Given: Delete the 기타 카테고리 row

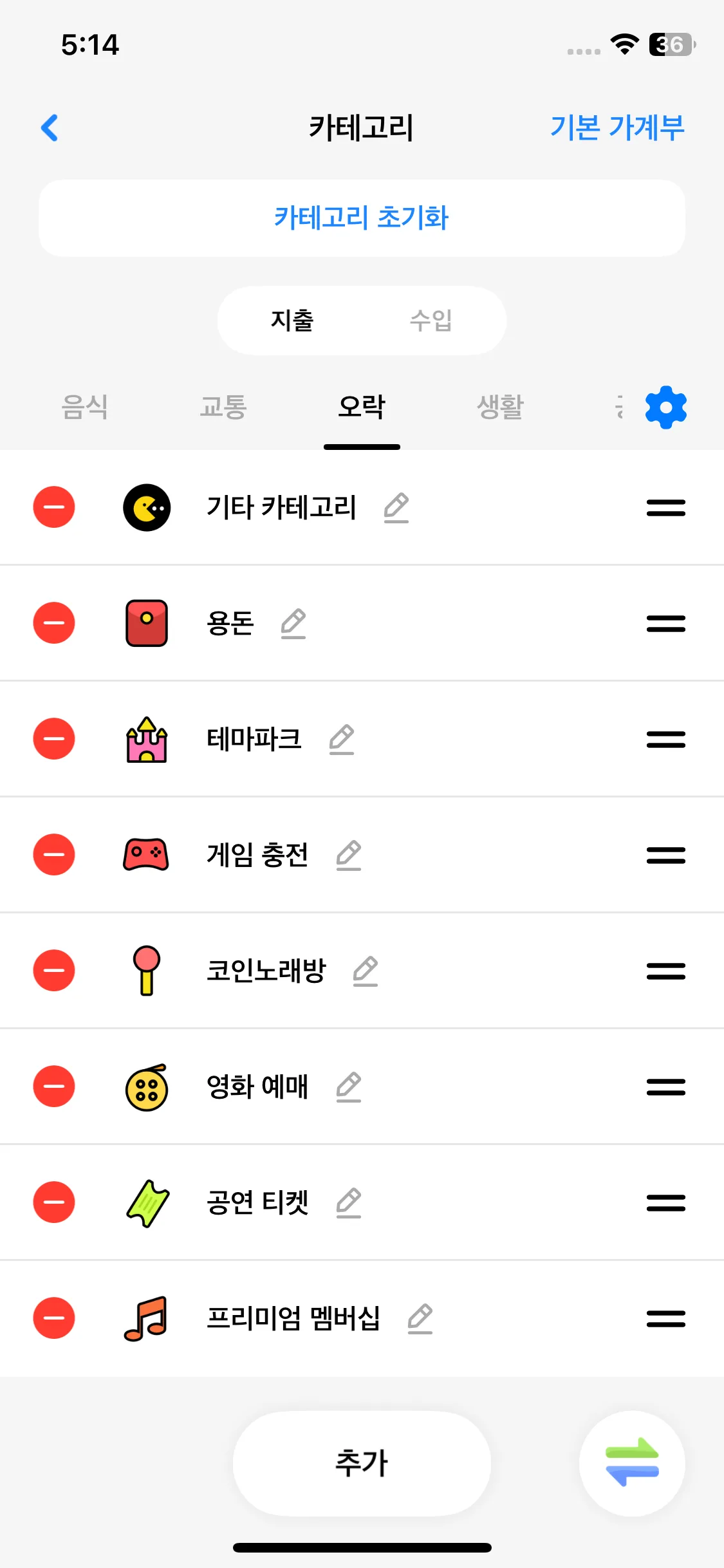Looking at the screenshot, I should coord(54,507).
